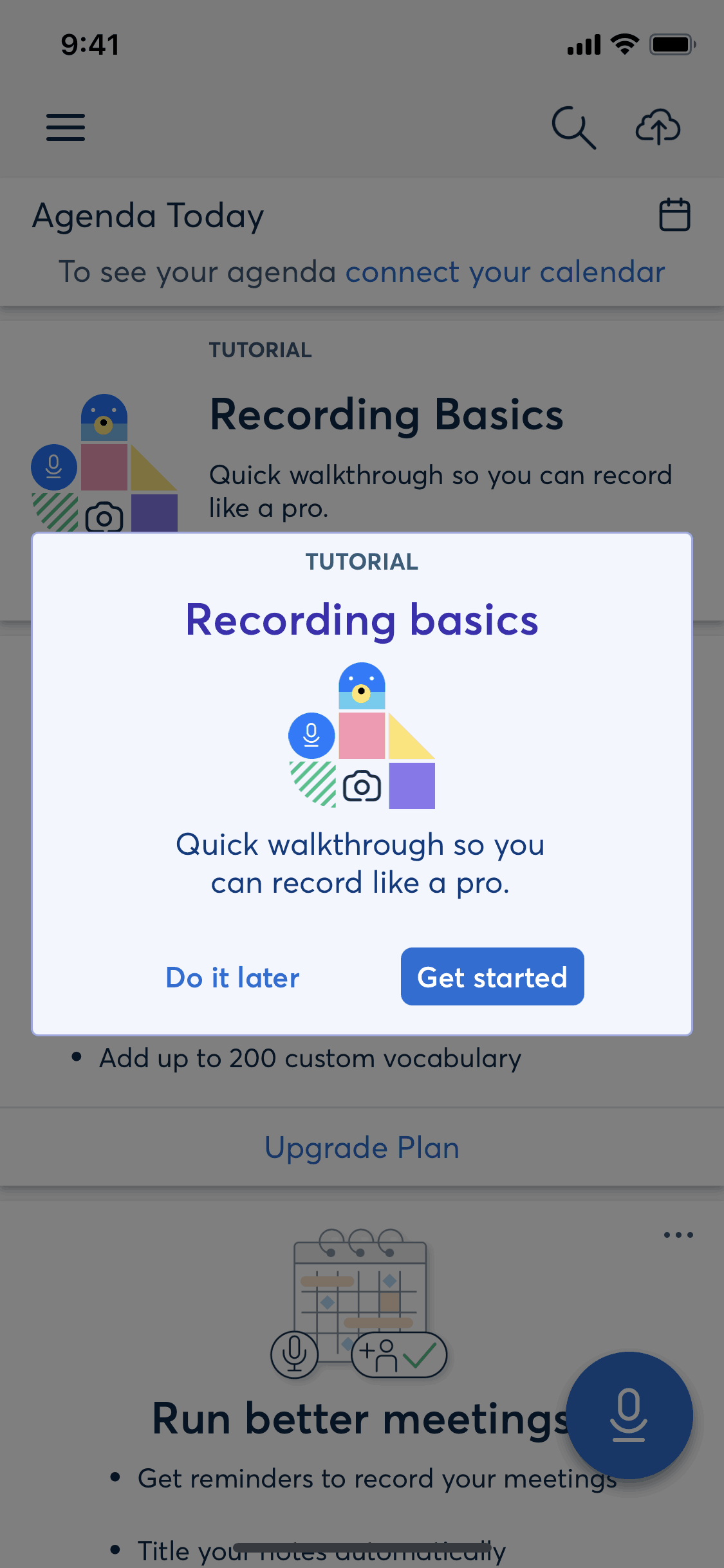
Task: Tap Upgrade Plan
Action: (362, 1148)
